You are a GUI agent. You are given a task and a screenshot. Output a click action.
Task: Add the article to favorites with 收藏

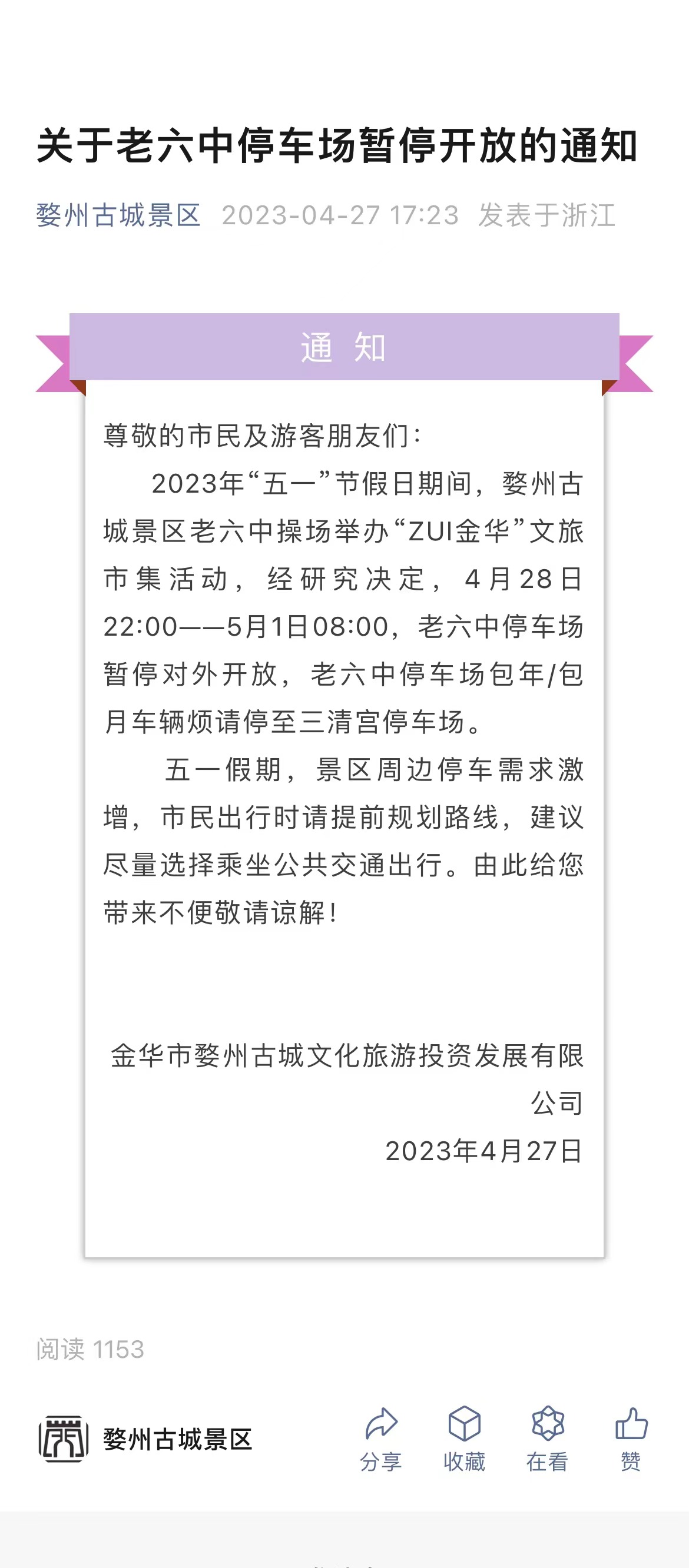click(x=464, y=1440)
